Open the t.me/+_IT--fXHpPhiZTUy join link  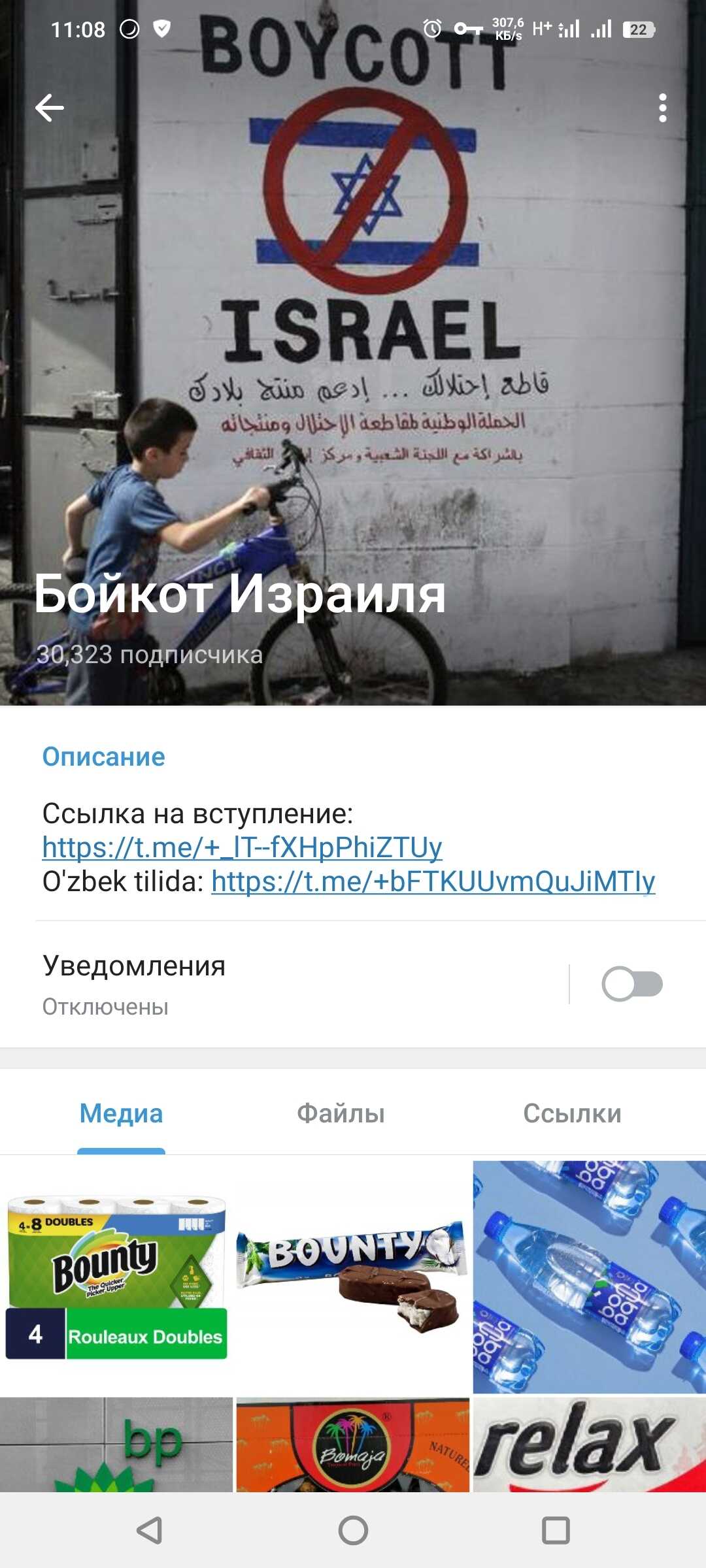[242, 847]
